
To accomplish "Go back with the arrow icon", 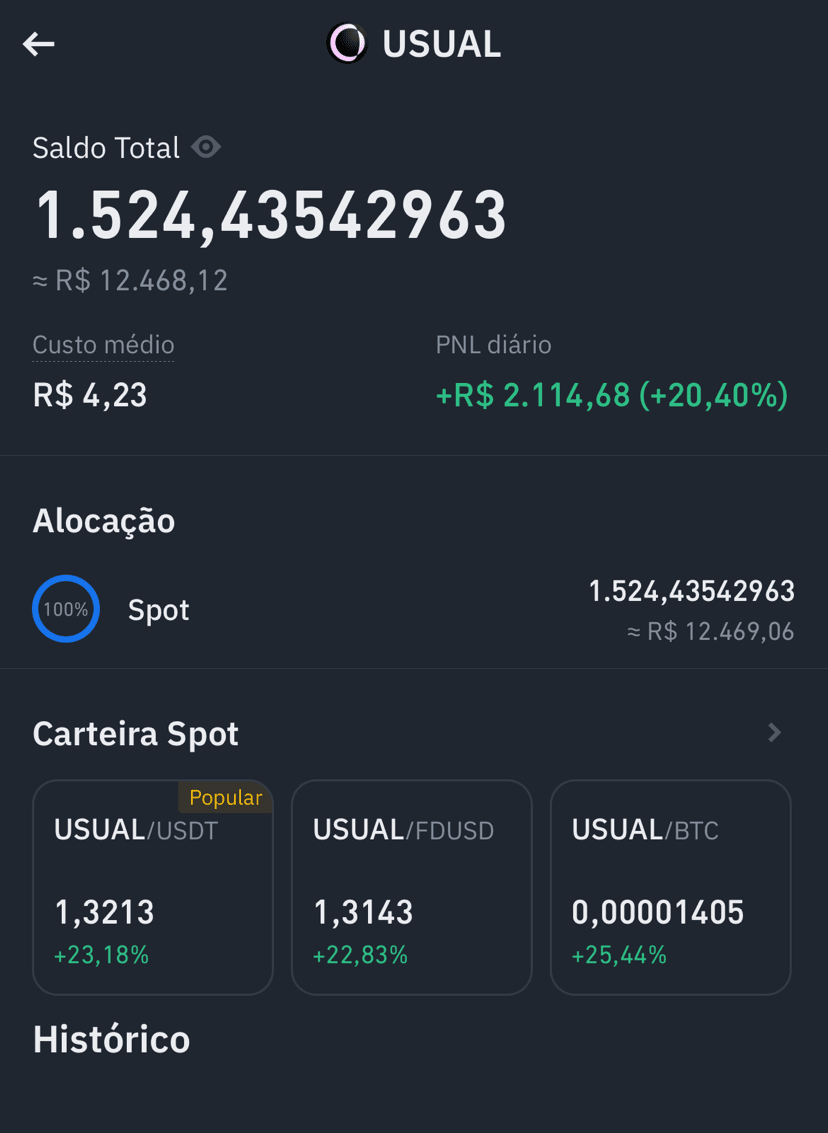I will tap(39, 44).
